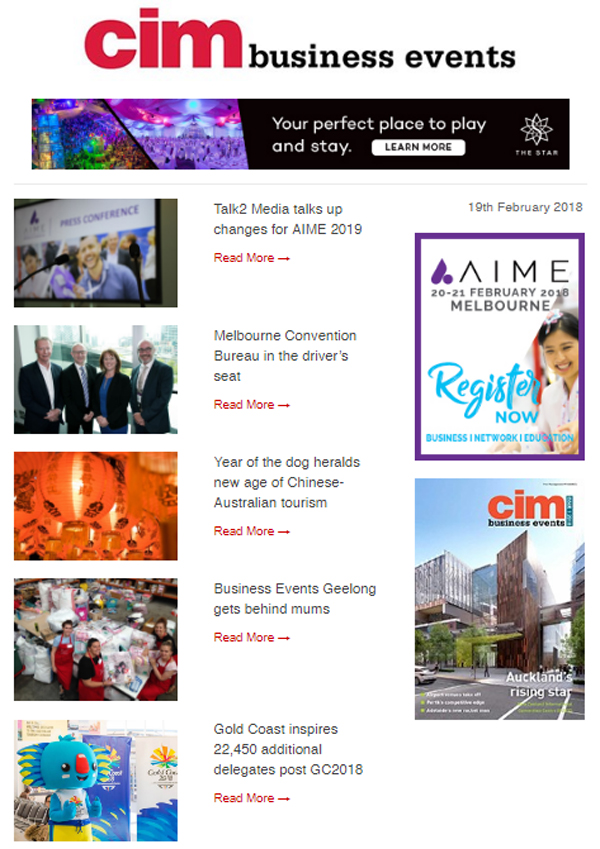600x849 pixels.
Task: Open the red lanterns article image
Action: 96,506
